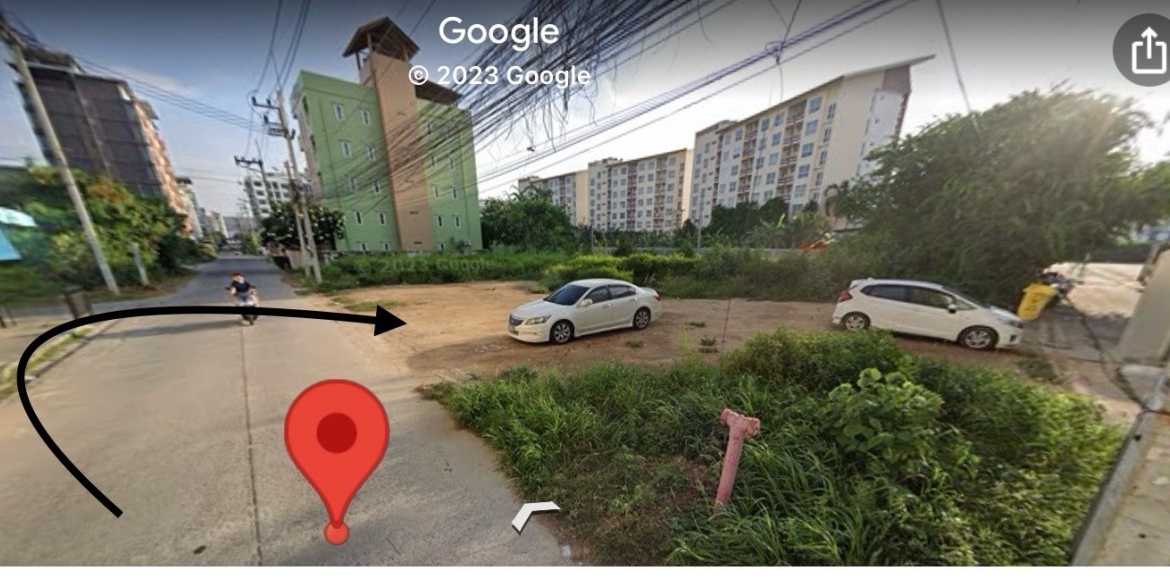Tap the white chevron to move along the street
The image size is (1170, 579).
[x=535, y=515]
